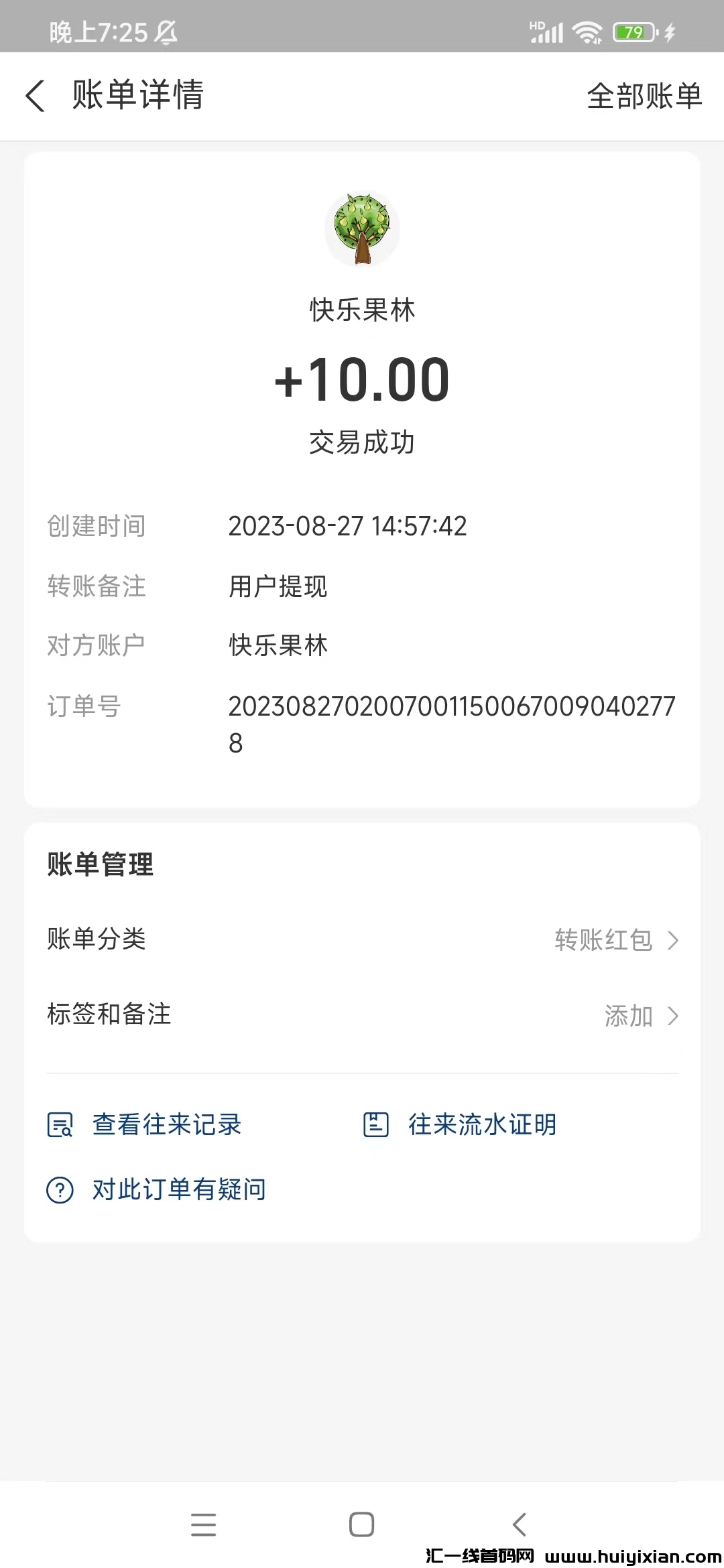This screenshot has width=724, height=1568.
Task: Expand 标签和备注 via the 添加 chevron
Action: tap(674, 1016)
